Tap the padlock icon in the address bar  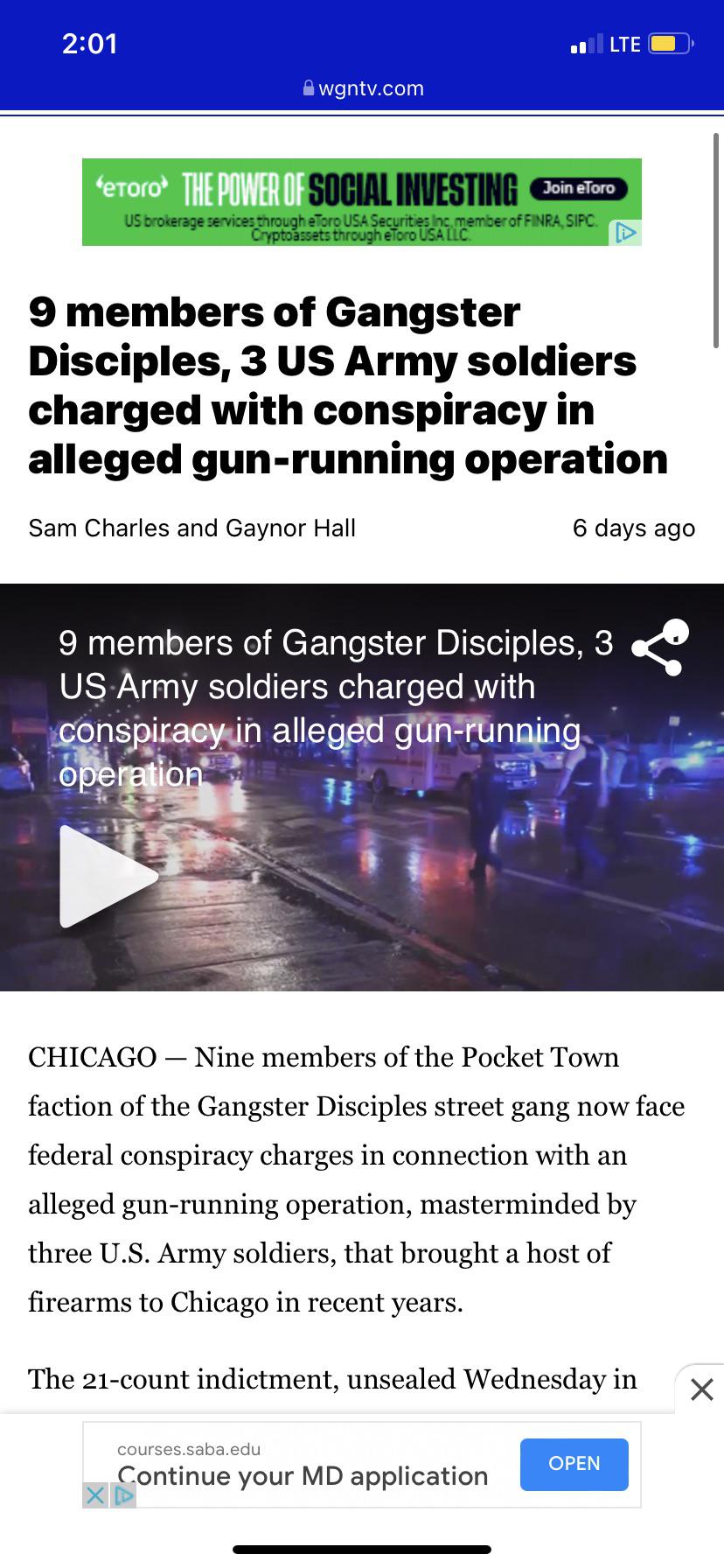(308, 87)
